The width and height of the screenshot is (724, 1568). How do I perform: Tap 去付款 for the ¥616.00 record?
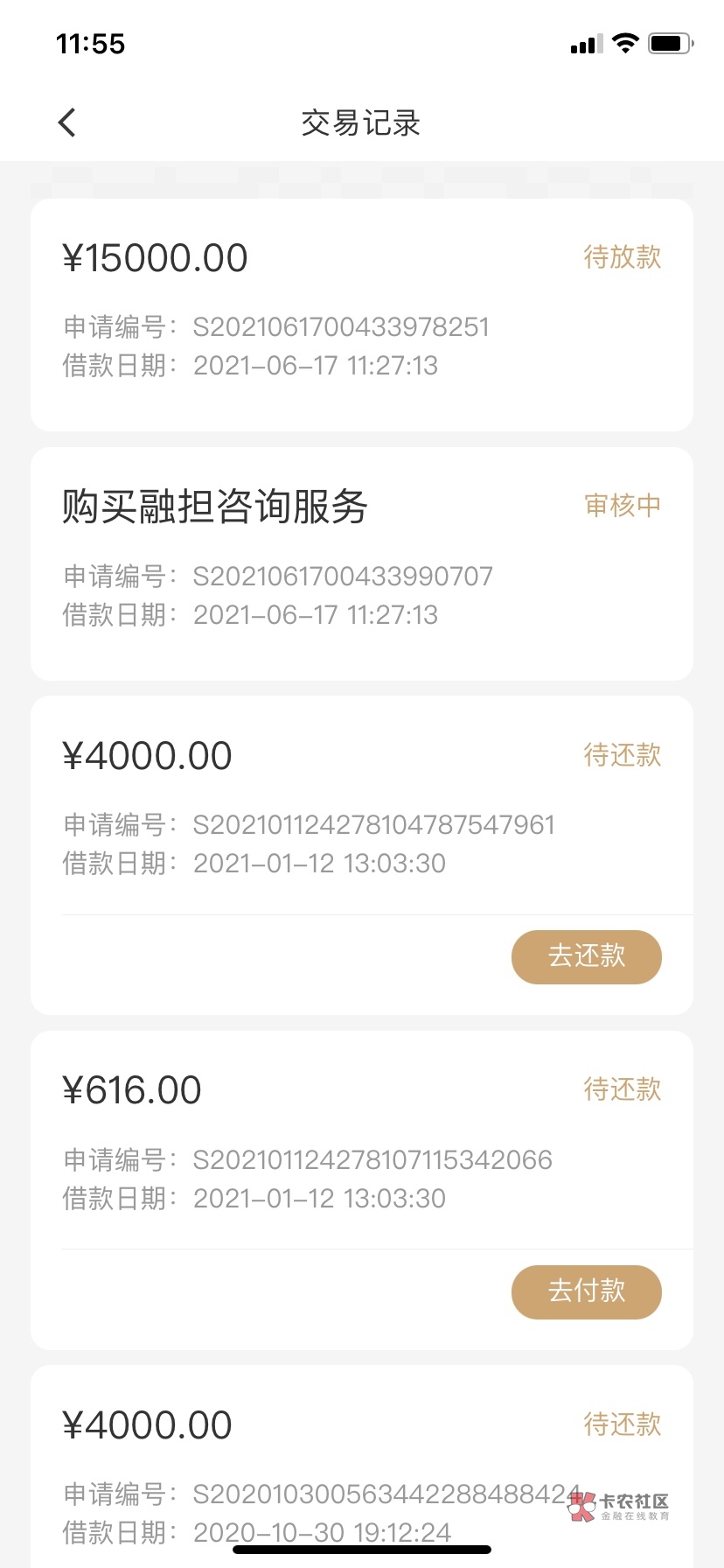coord(586,1291)
